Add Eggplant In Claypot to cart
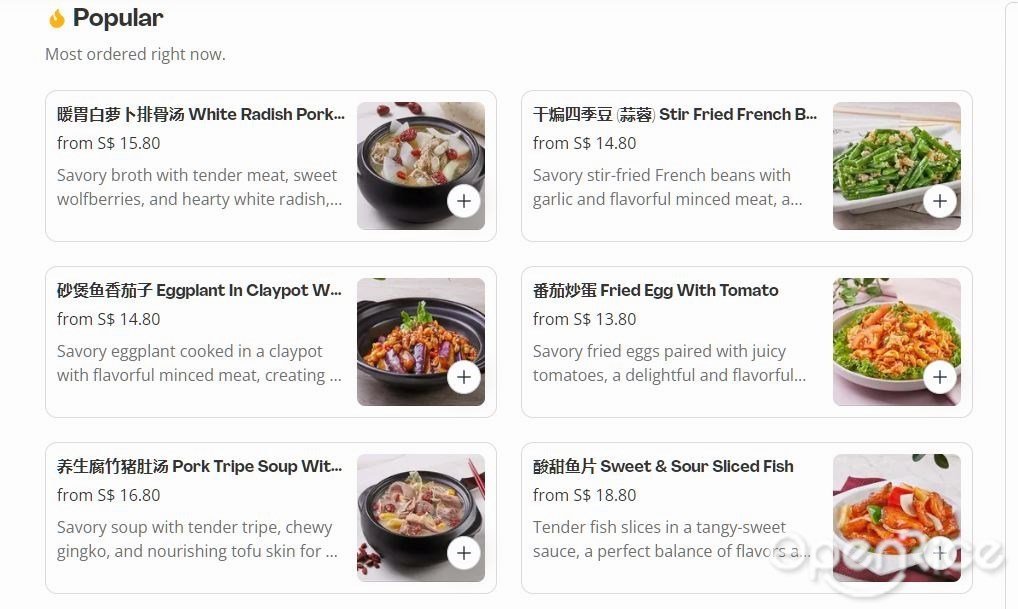This screenshot has width=1018, height=609. 463,377
